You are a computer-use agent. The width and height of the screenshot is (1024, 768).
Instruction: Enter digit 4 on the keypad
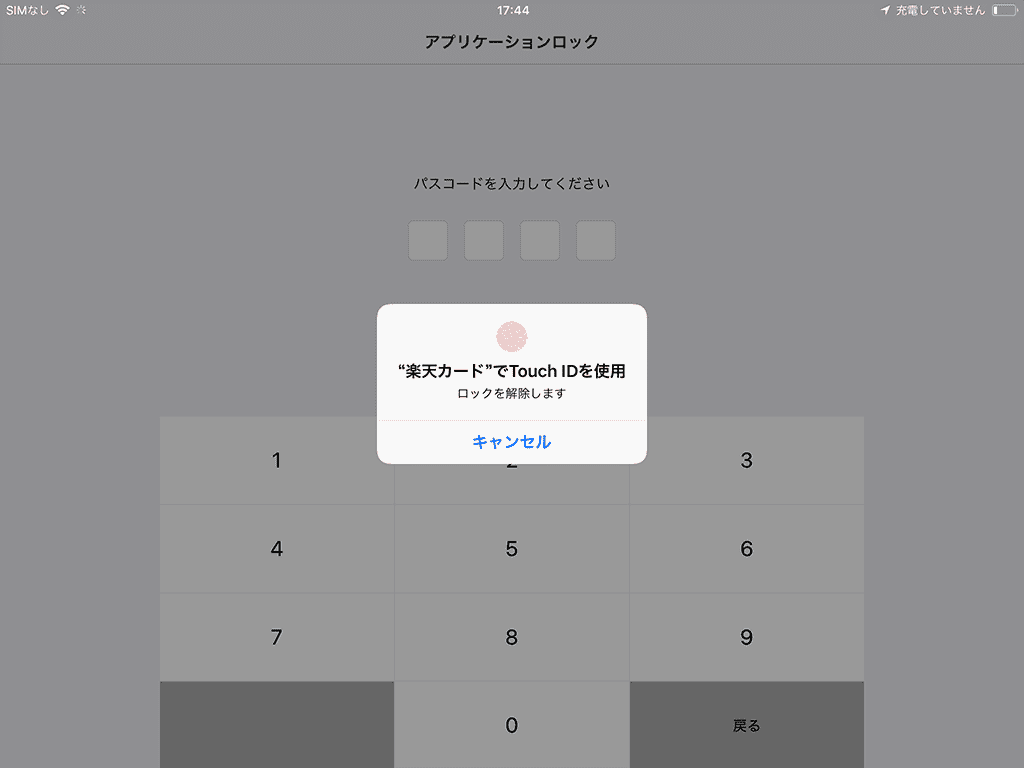pyautogui.click(x=277, y=549)
